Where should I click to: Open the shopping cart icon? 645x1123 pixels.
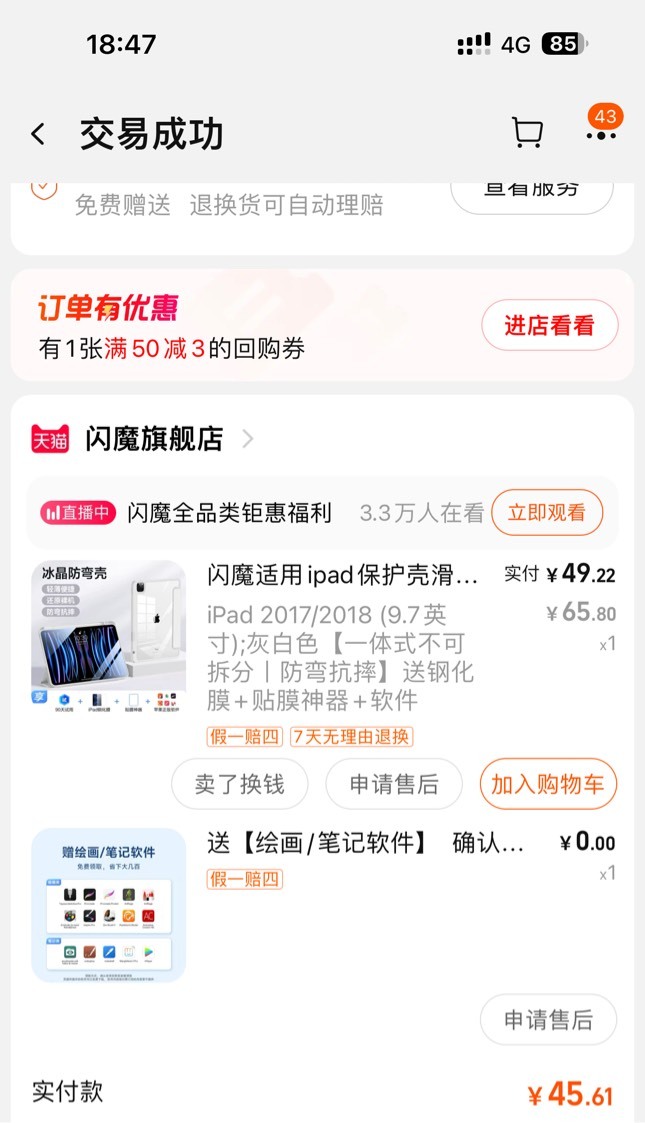(x=528, y=132)
